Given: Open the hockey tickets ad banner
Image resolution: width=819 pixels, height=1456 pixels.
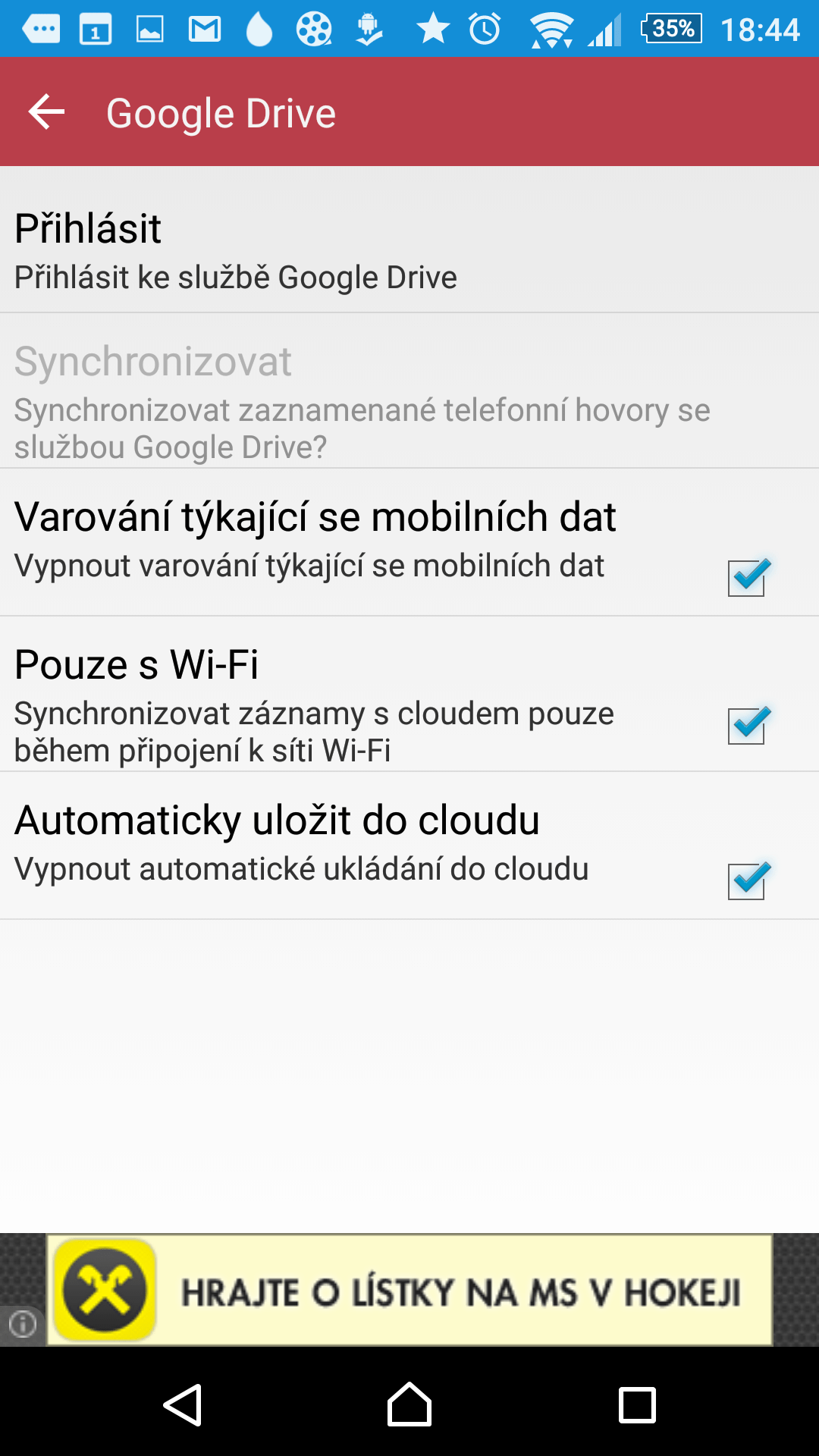Looking at the screenshot, I should click(x=409, y=1291).
